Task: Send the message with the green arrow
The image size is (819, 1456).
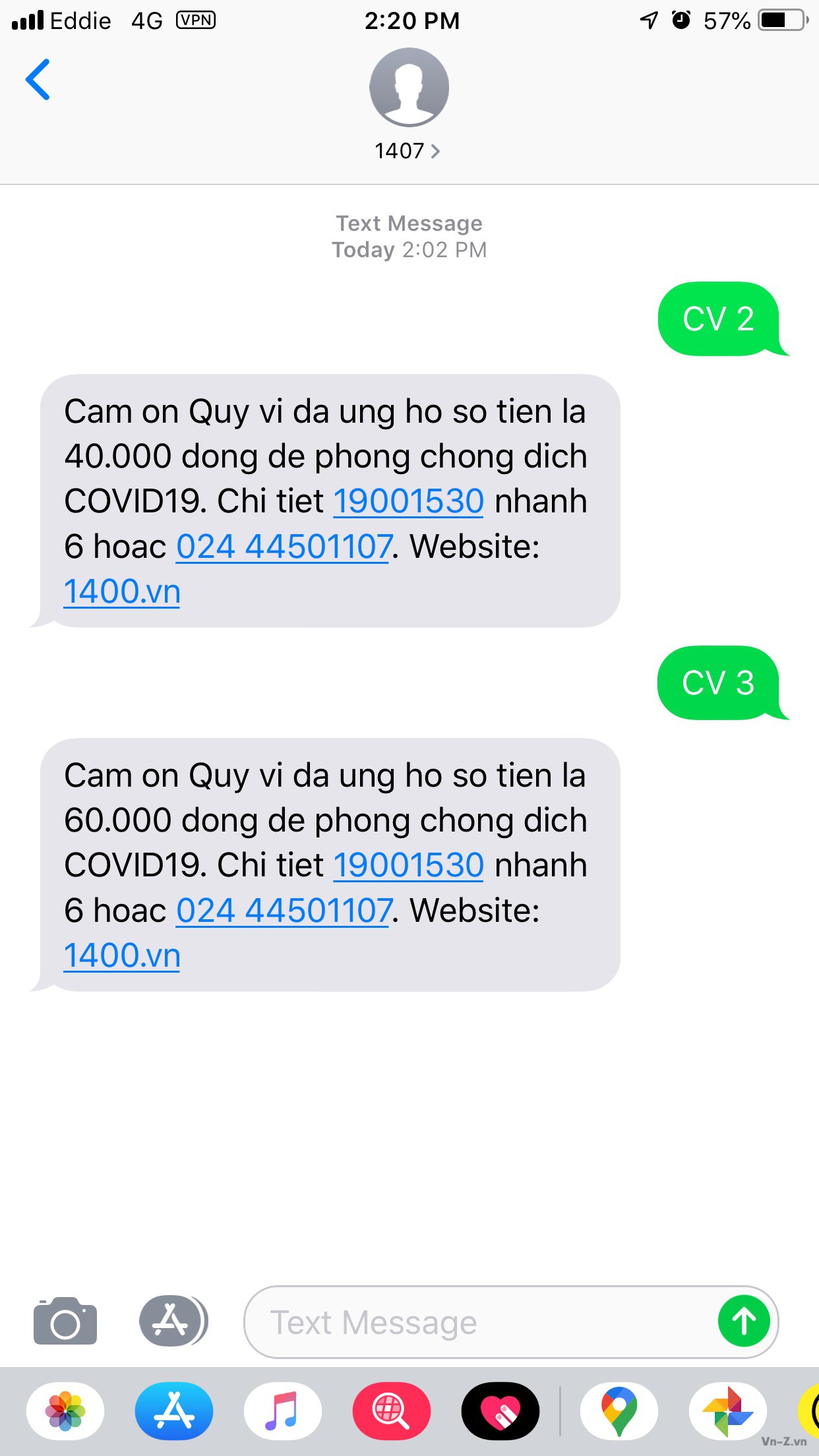Action: (744, 1321)
